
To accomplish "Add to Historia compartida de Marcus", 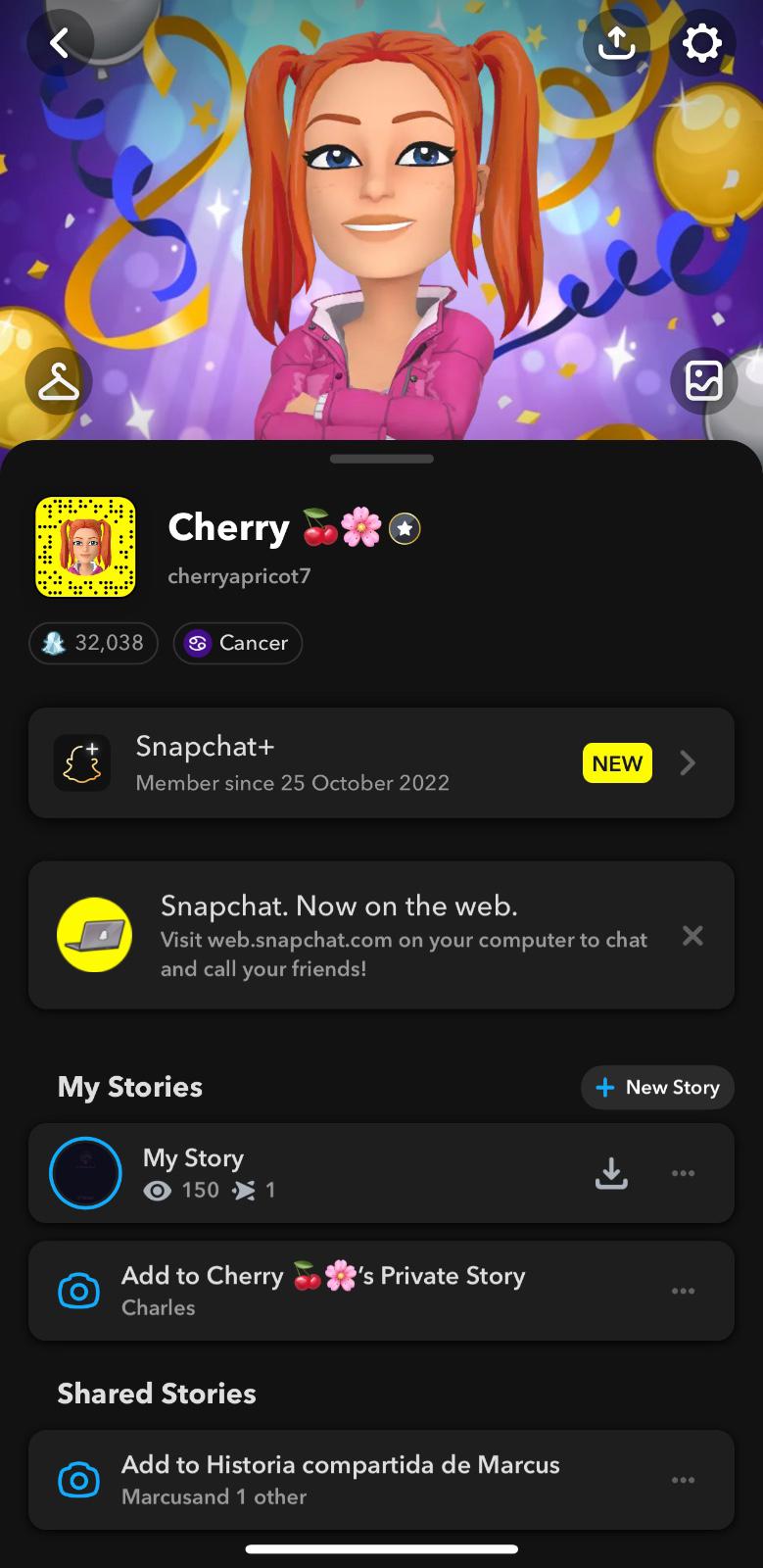I will [x=340, y=1479].
